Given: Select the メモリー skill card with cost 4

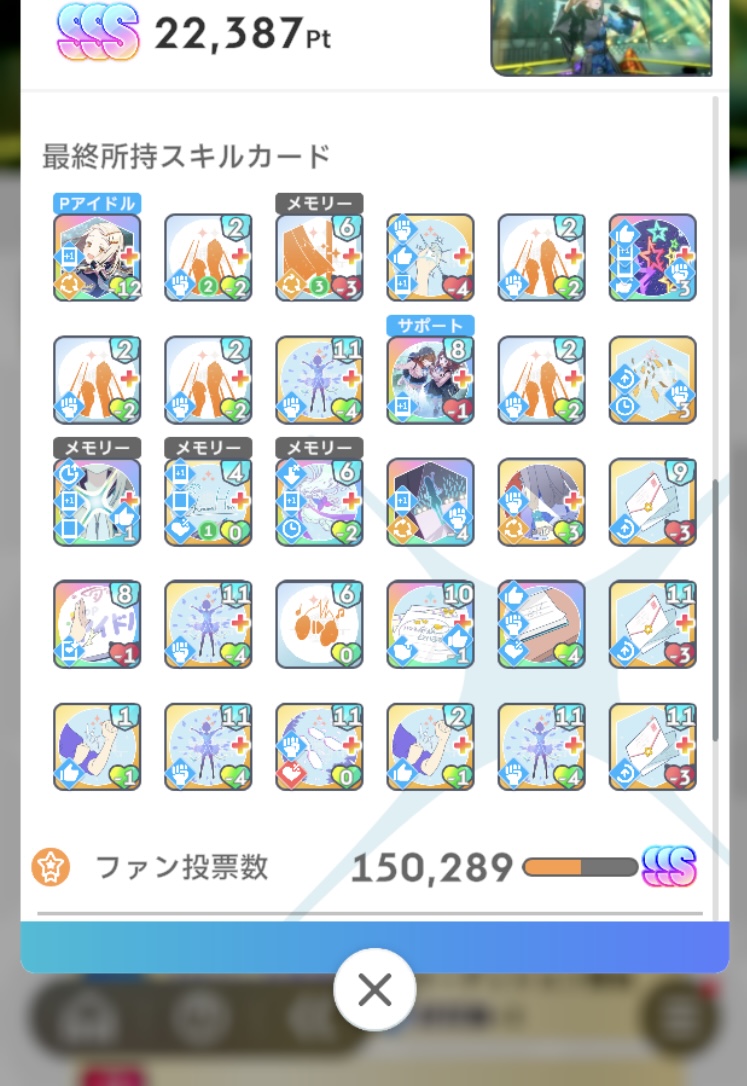Looking at the screenshot, I should pos(208,502).
